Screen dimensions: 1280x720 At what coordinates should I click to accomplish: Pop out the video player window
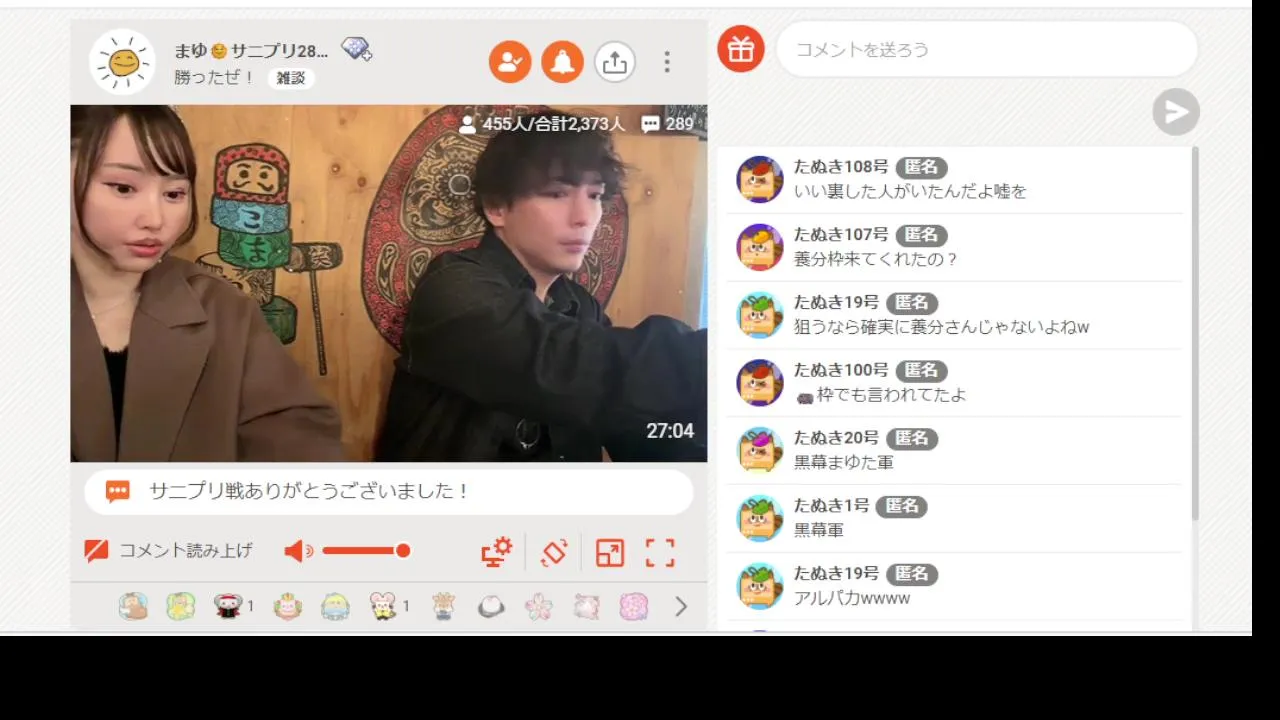coord(609,552)
